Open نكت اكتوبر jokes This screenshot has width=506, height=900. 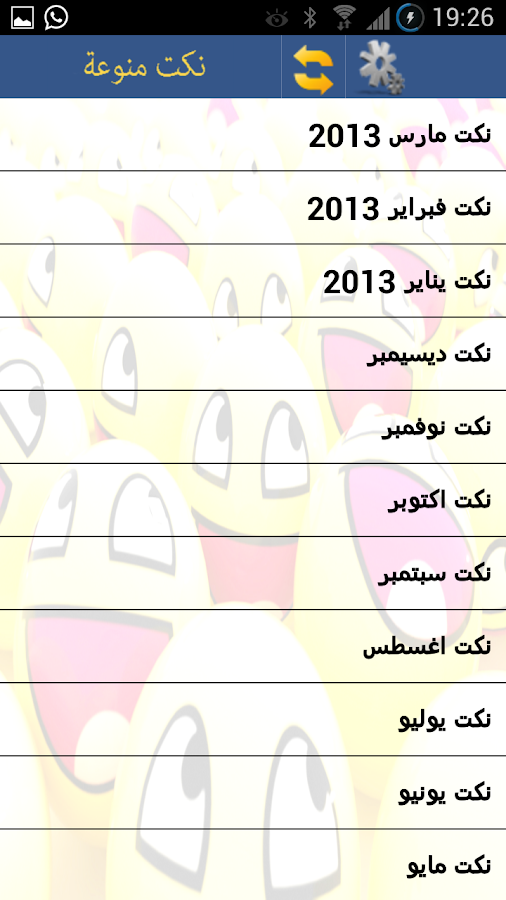click(253, 501)
